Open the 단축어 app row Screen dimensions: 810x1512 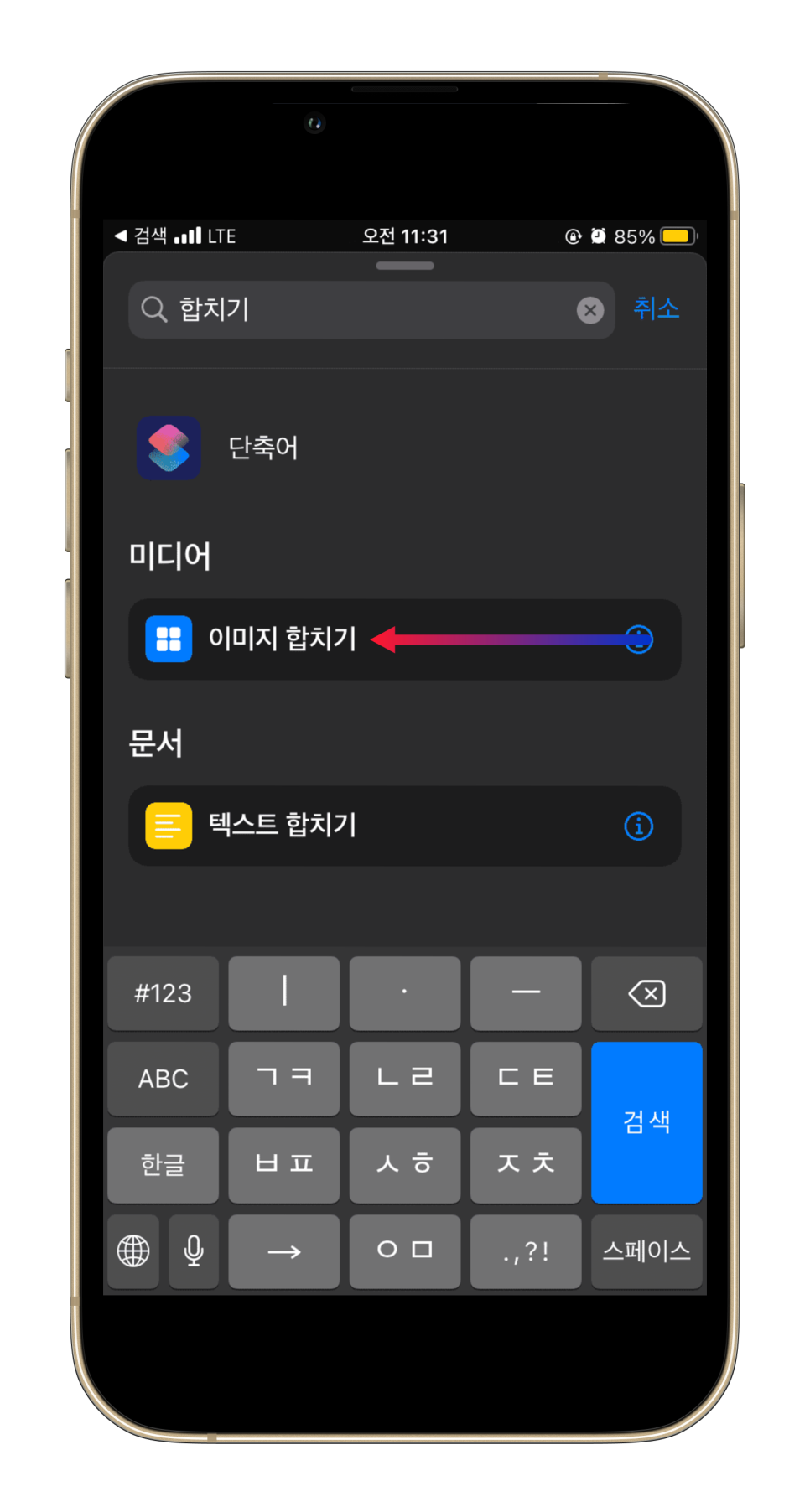point(404,448)
